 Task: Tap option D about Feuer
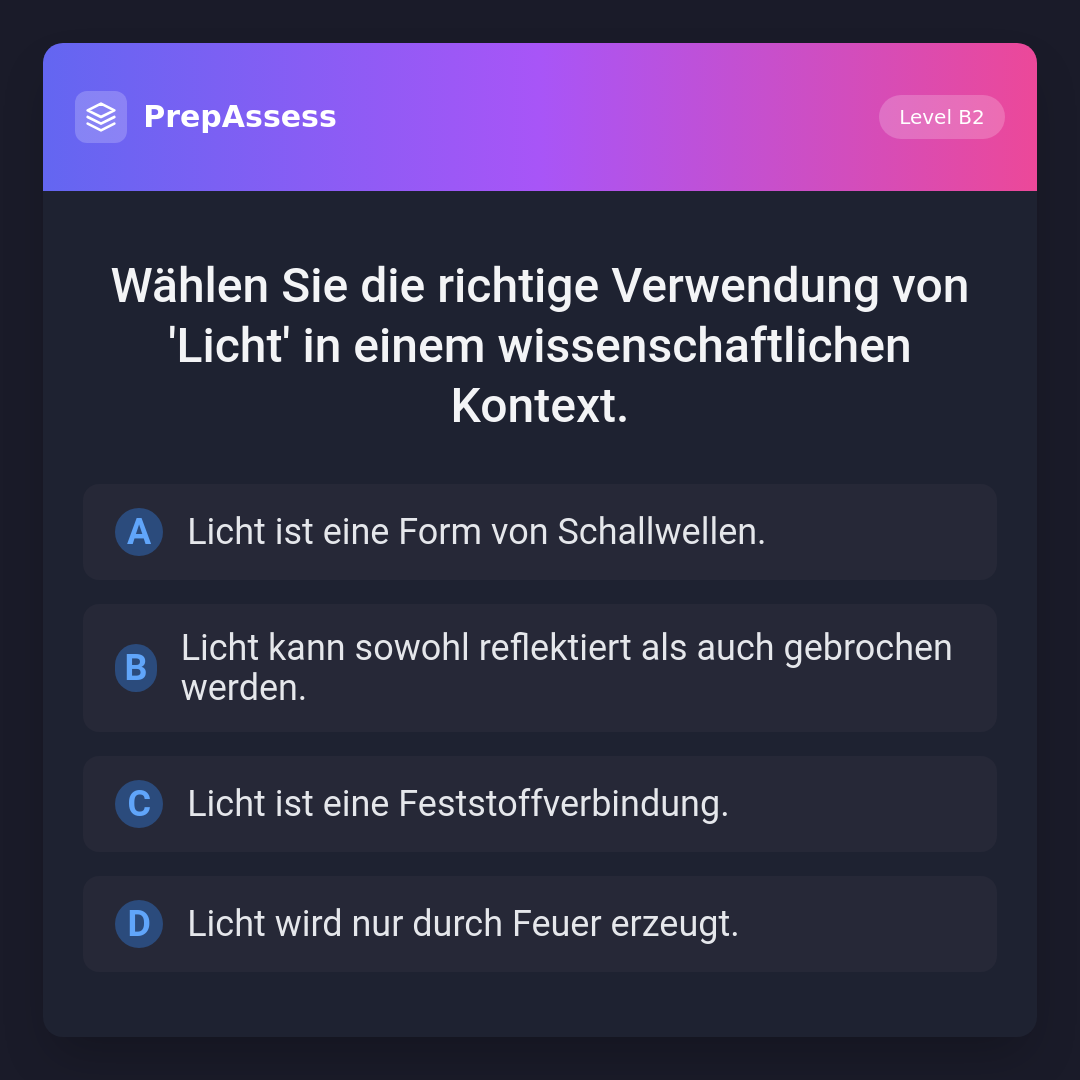[x=539, y=924]
